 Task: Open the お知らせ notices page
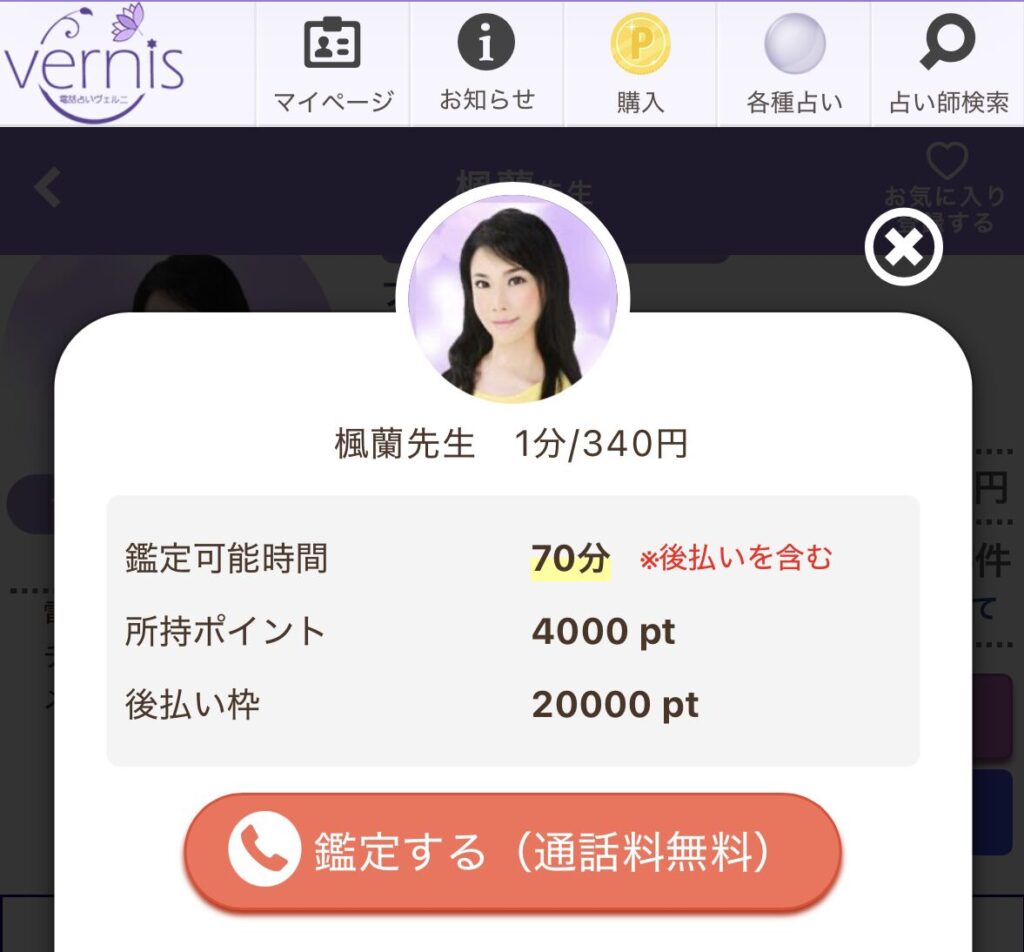(x=487, y=64)
